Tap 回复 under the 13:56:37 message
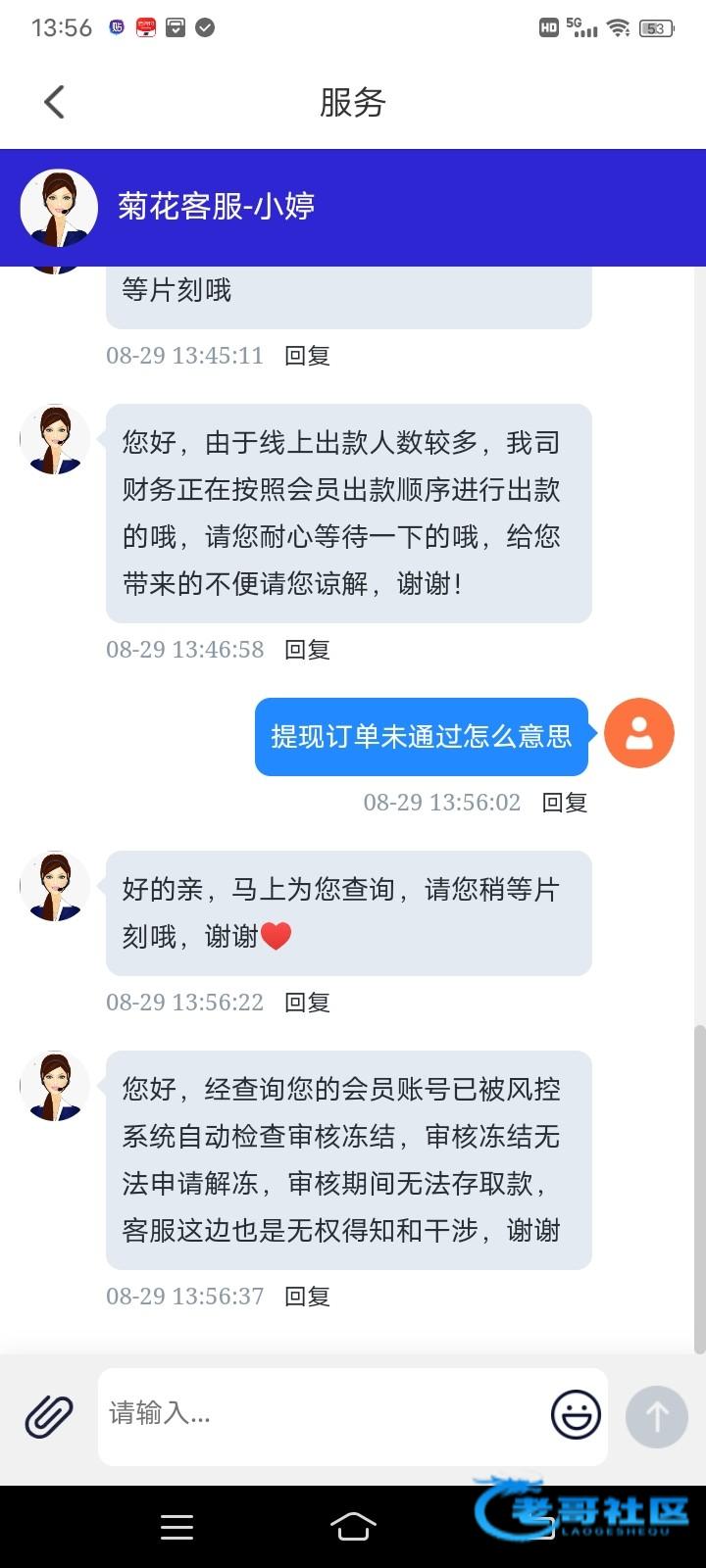 coord(307,1297)
